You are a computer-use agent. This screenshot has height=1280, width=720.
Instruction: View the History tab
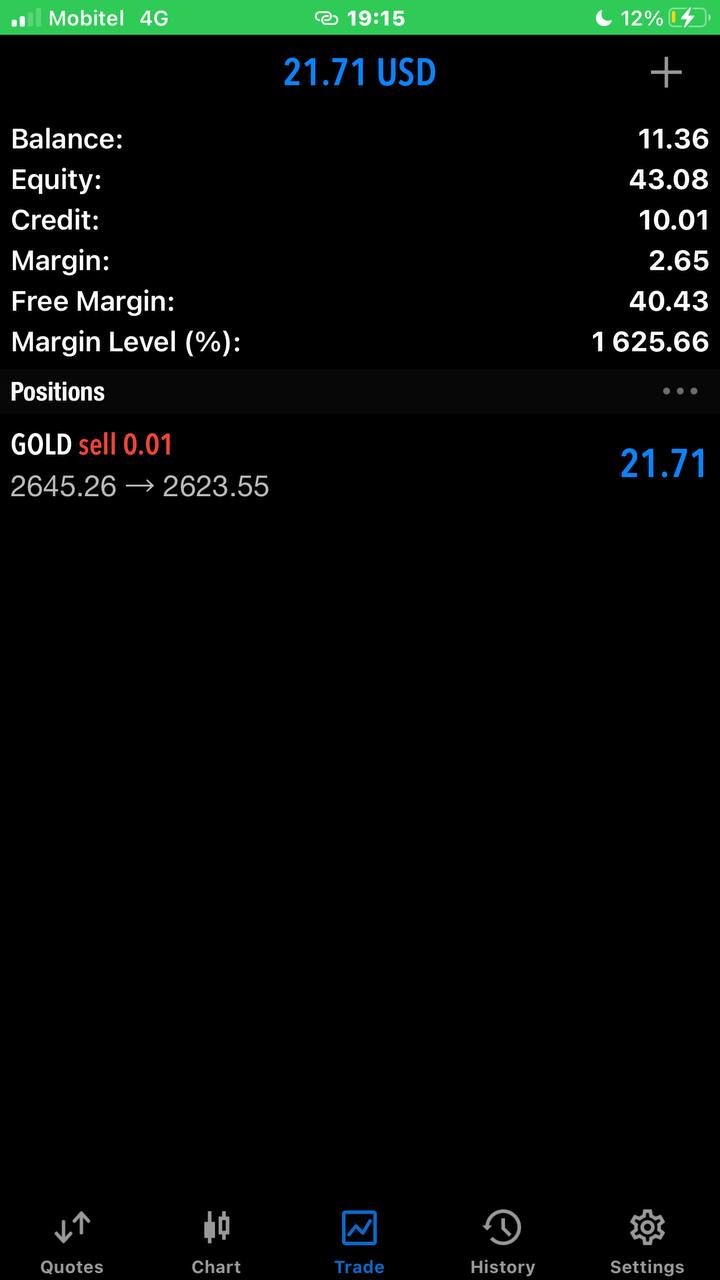click(502, 1240)
